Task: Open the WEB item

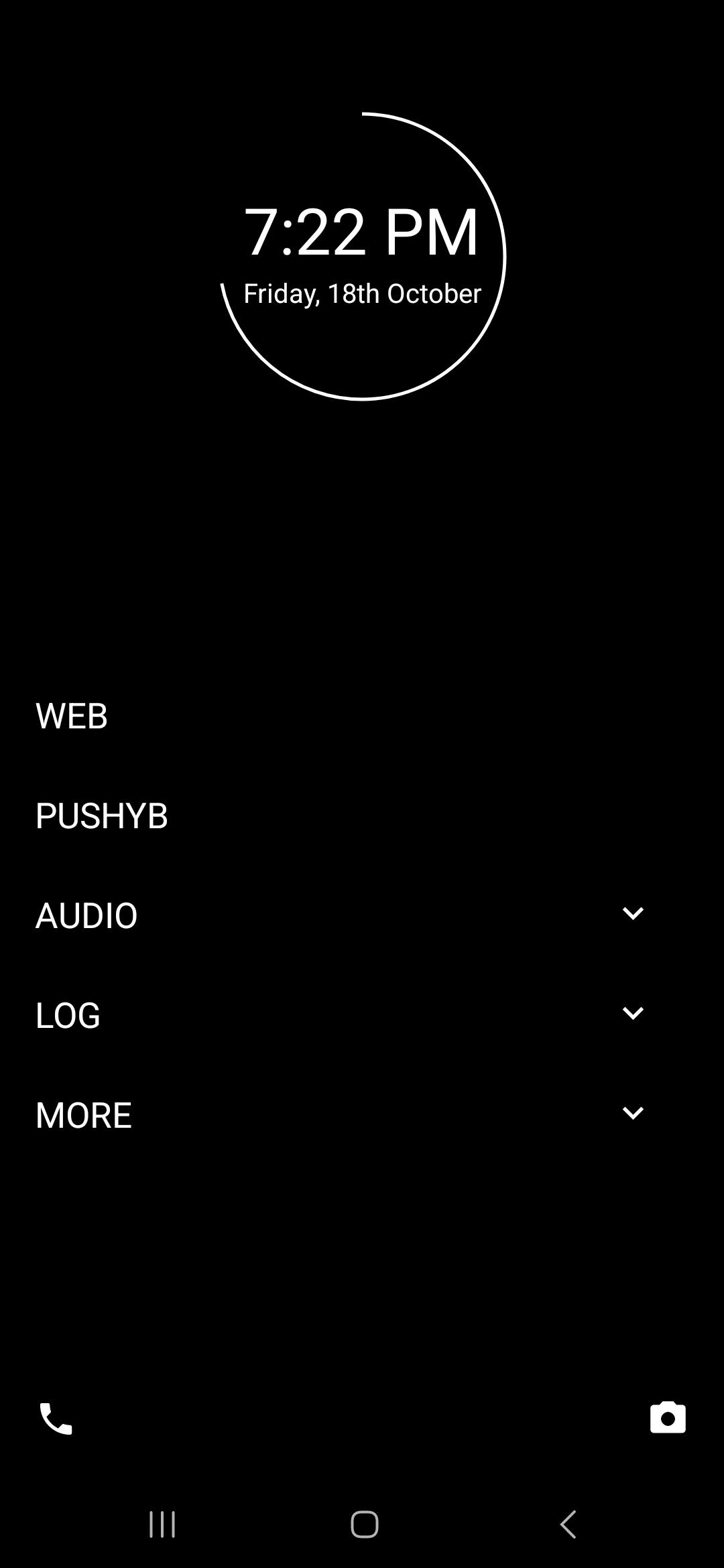Action: coord(72,717)
